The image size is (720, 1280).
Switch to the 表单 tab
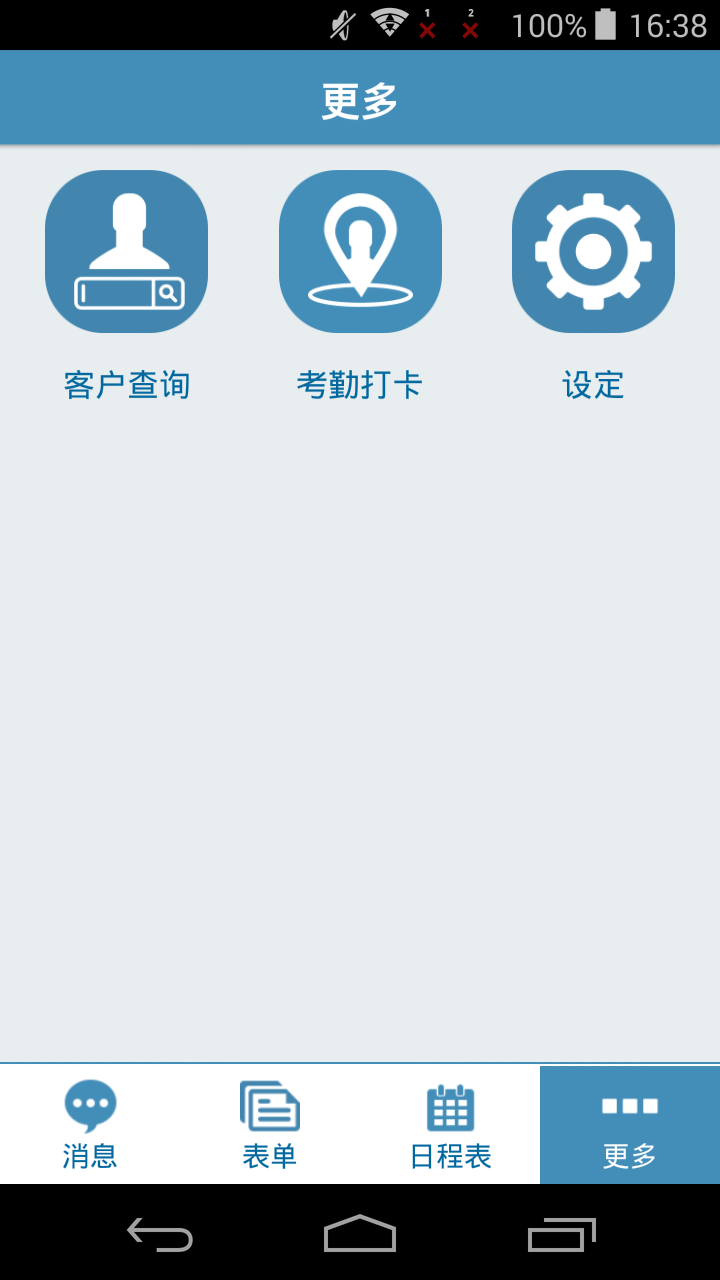(x=270, y=1125)
